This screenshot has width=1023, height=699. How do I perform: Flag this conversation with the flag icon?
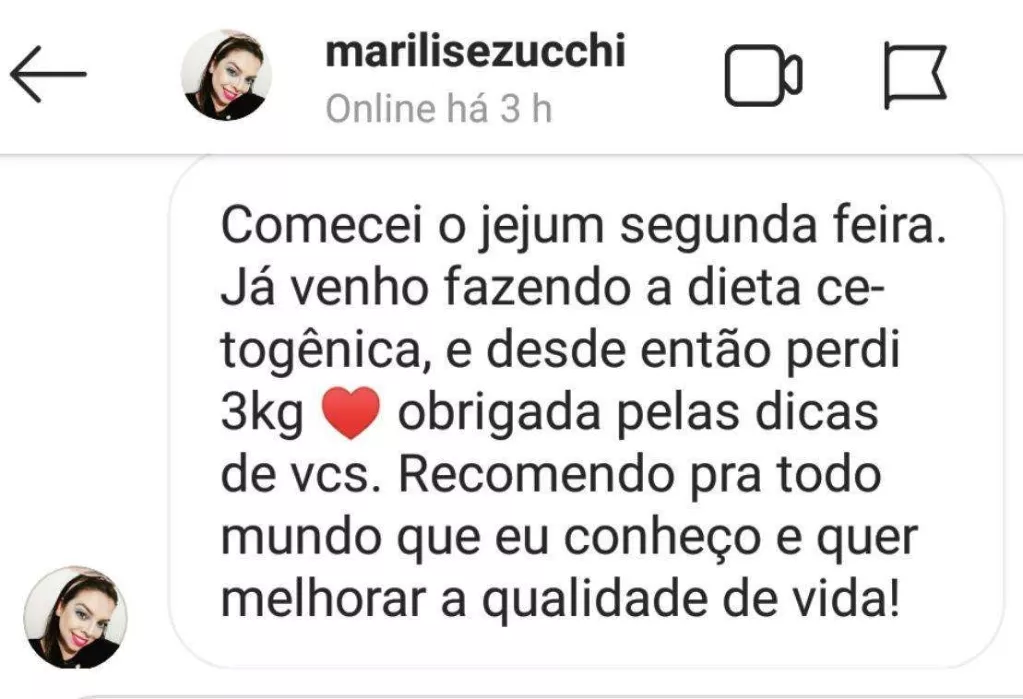[915, 75]
